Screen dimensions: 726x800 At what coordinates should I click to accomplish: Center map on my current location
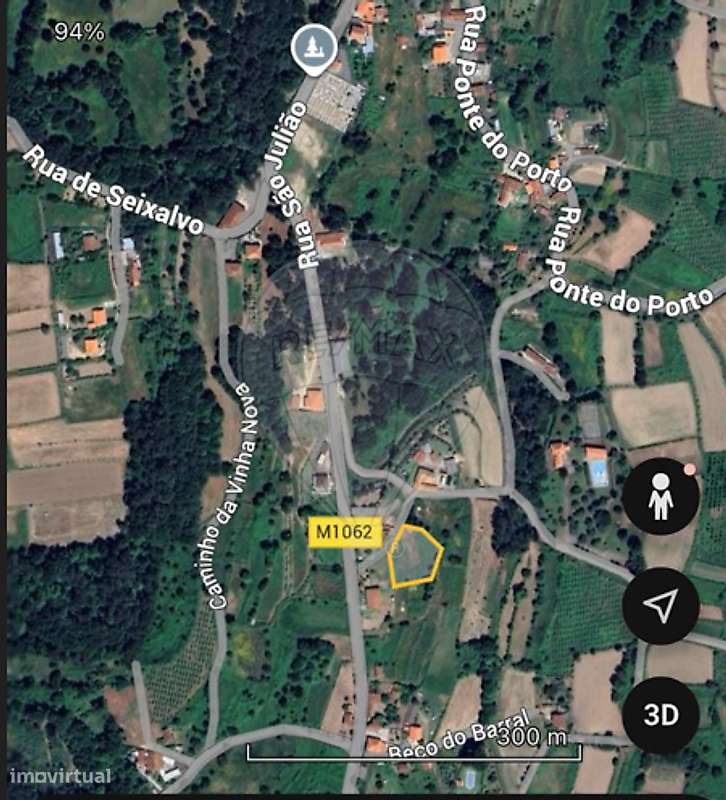tap(660, 606)
